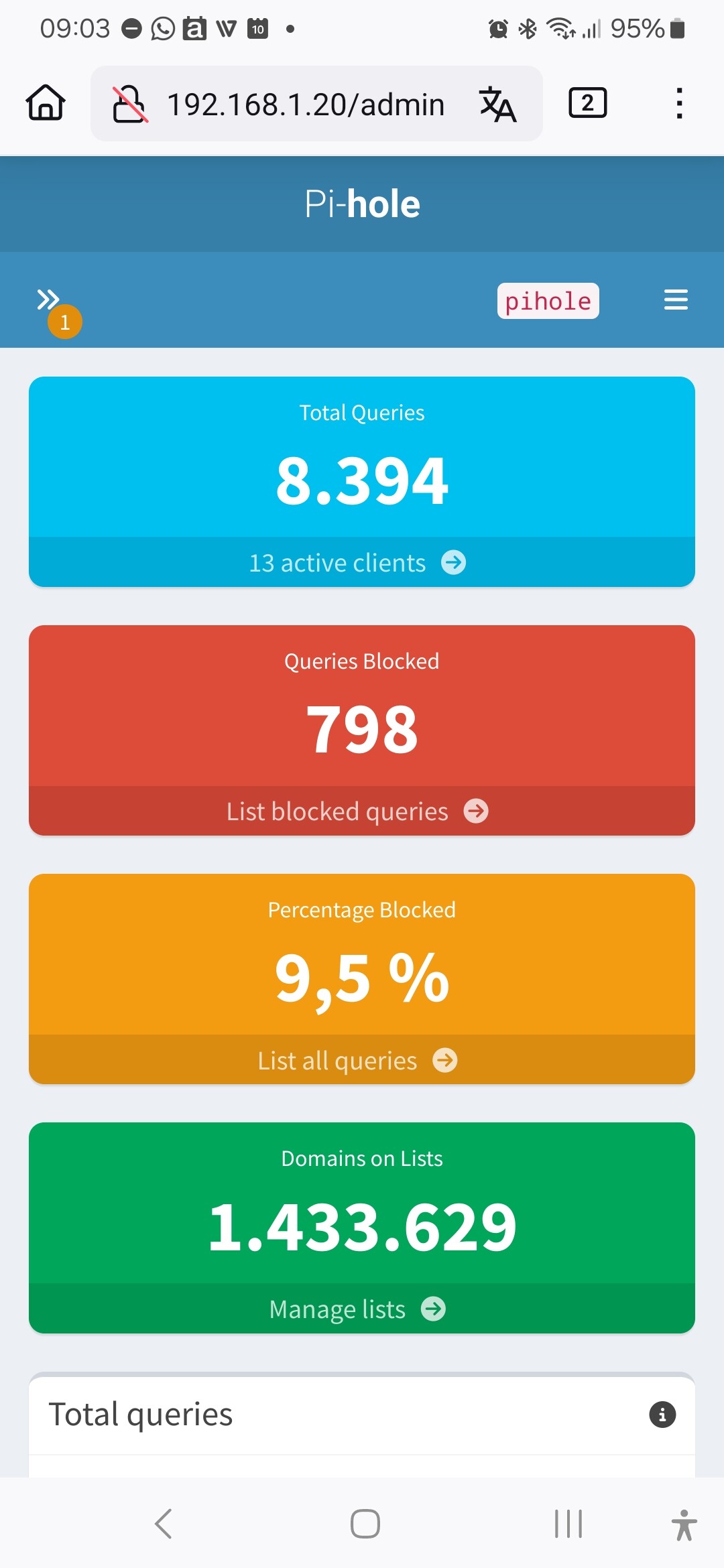Go to Manage lists
Viewport: 724px width, 1568px height.
coord(357,1309)
